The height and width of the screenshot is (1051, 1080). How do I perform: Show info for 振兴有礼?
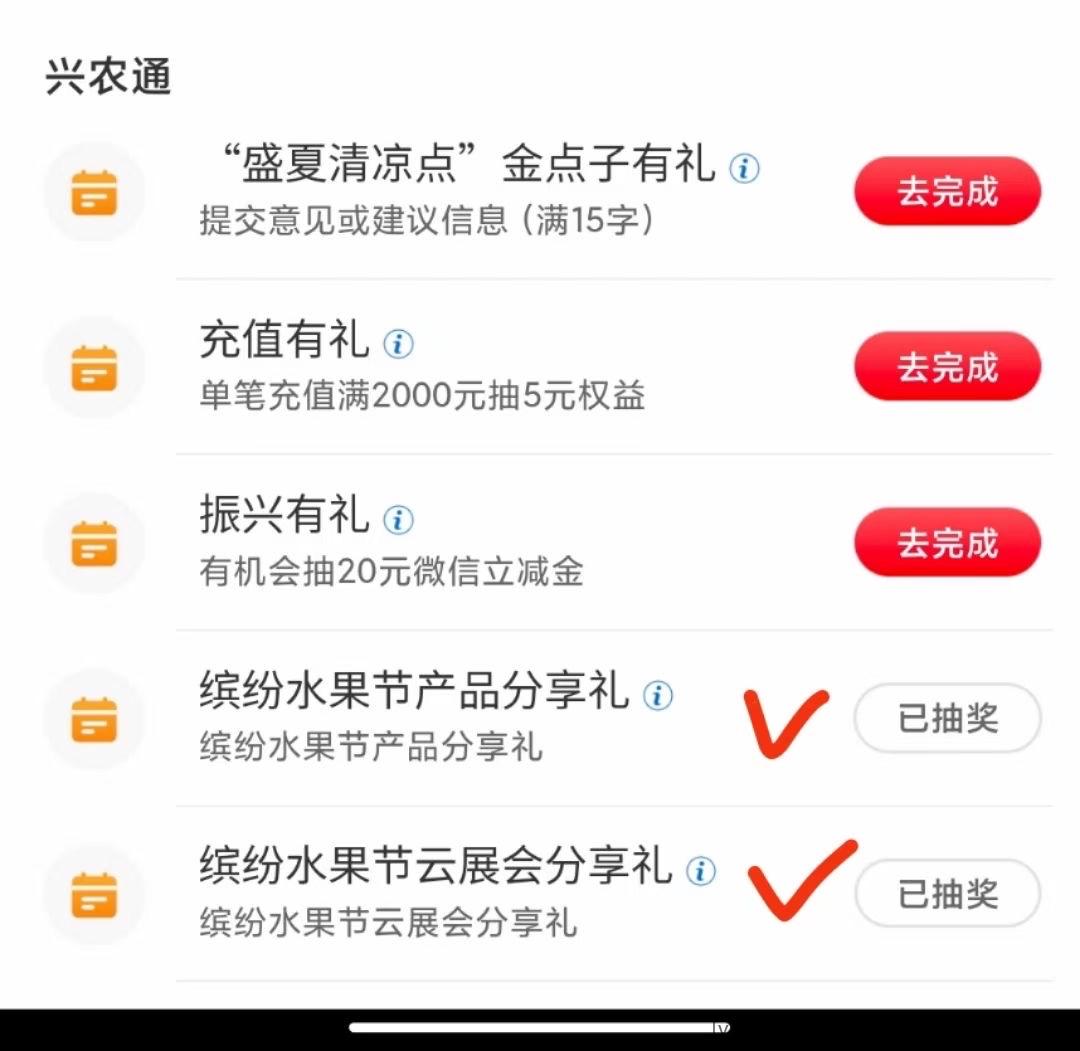pos(398,520)
